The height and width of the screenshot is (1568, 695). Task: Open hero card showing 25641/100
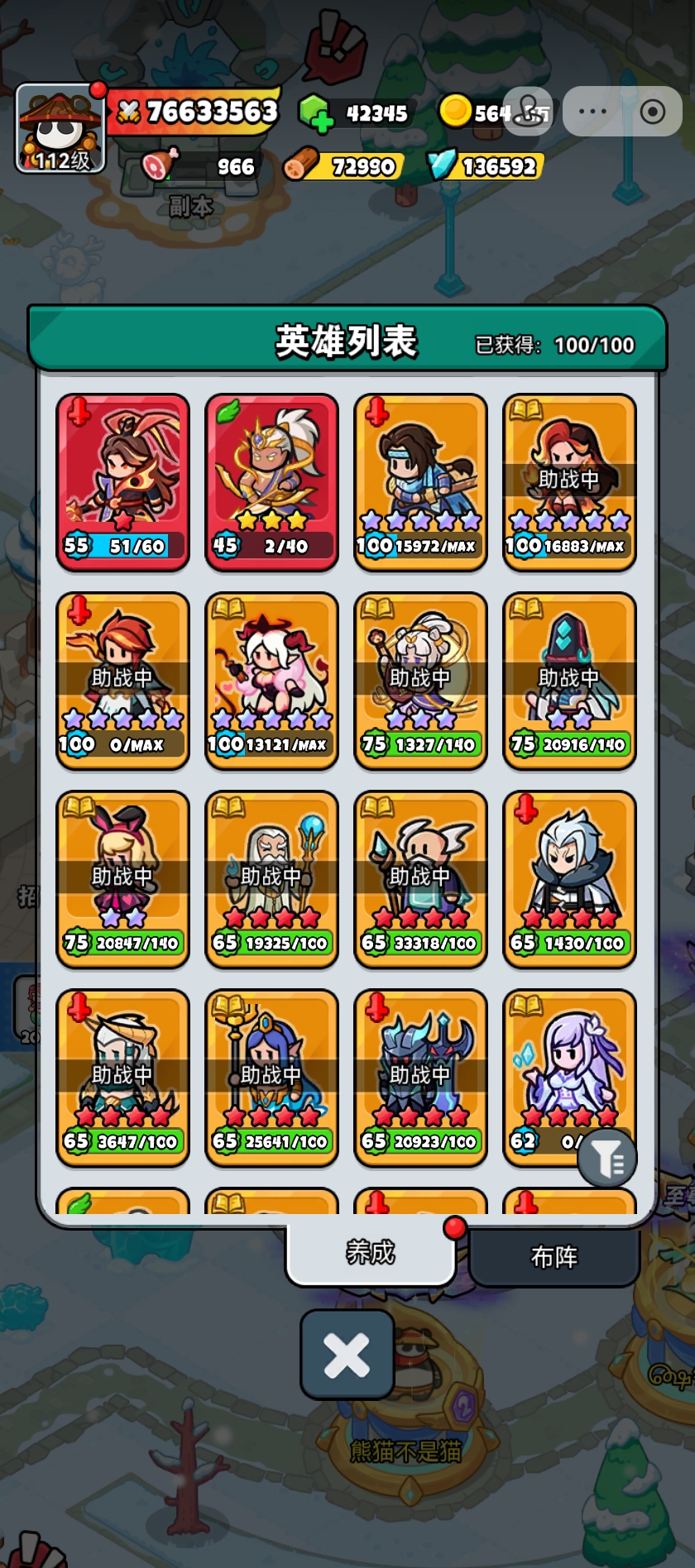pos(271,1077)
